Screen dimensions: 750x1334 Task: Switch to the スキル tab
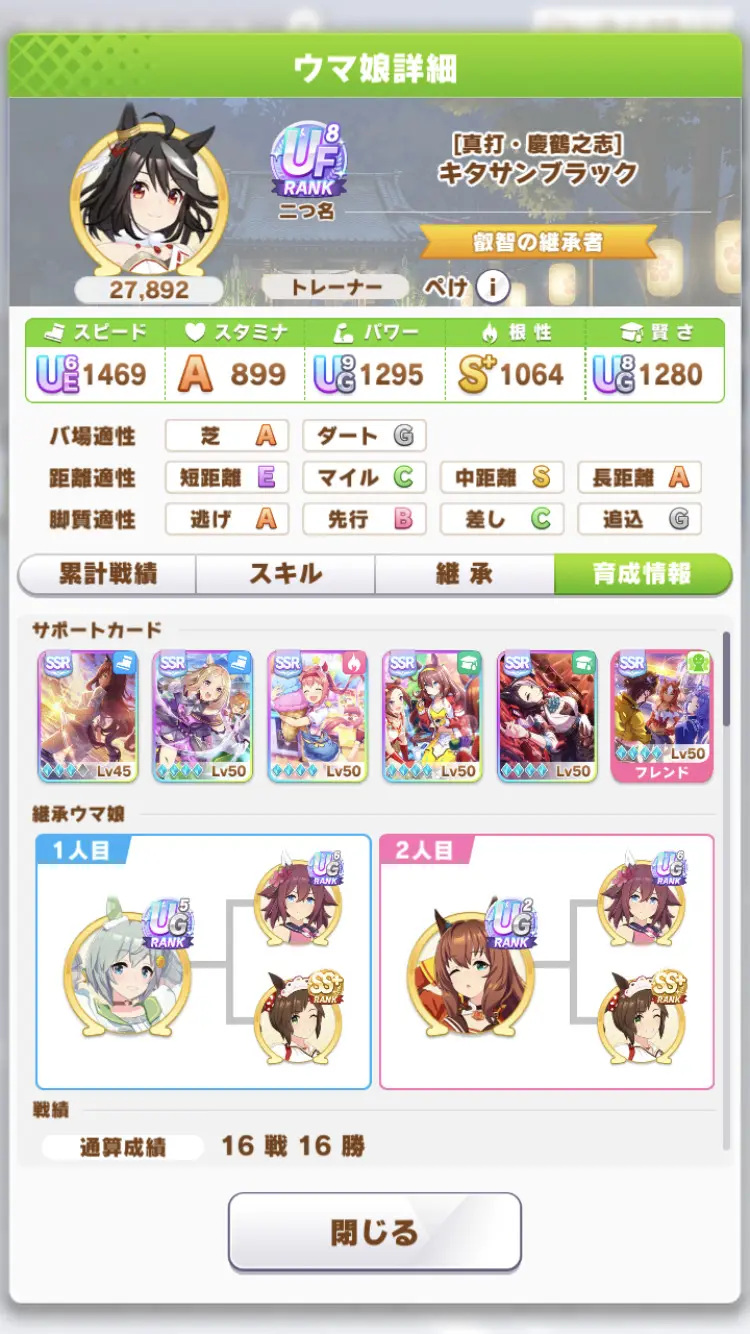click(x=285, y=575)
